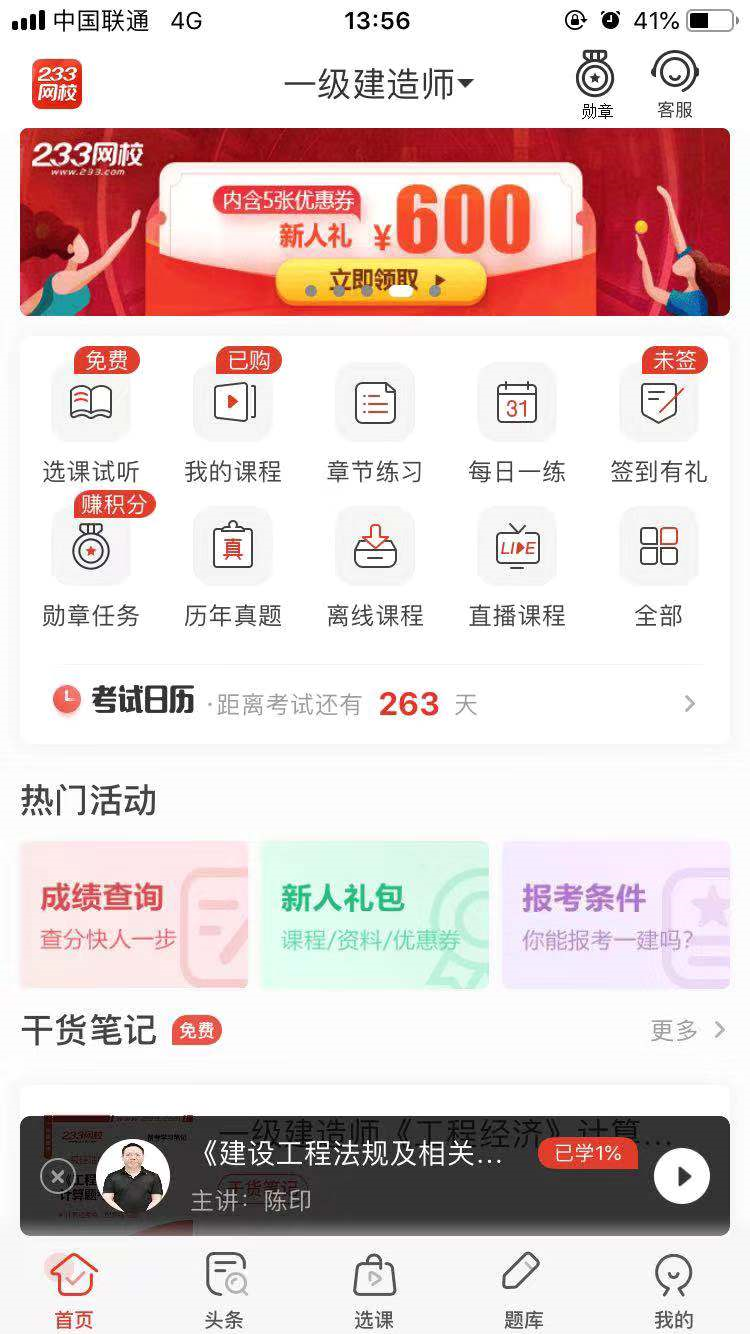Open 签到有礼 check-in

click(659, 422)
